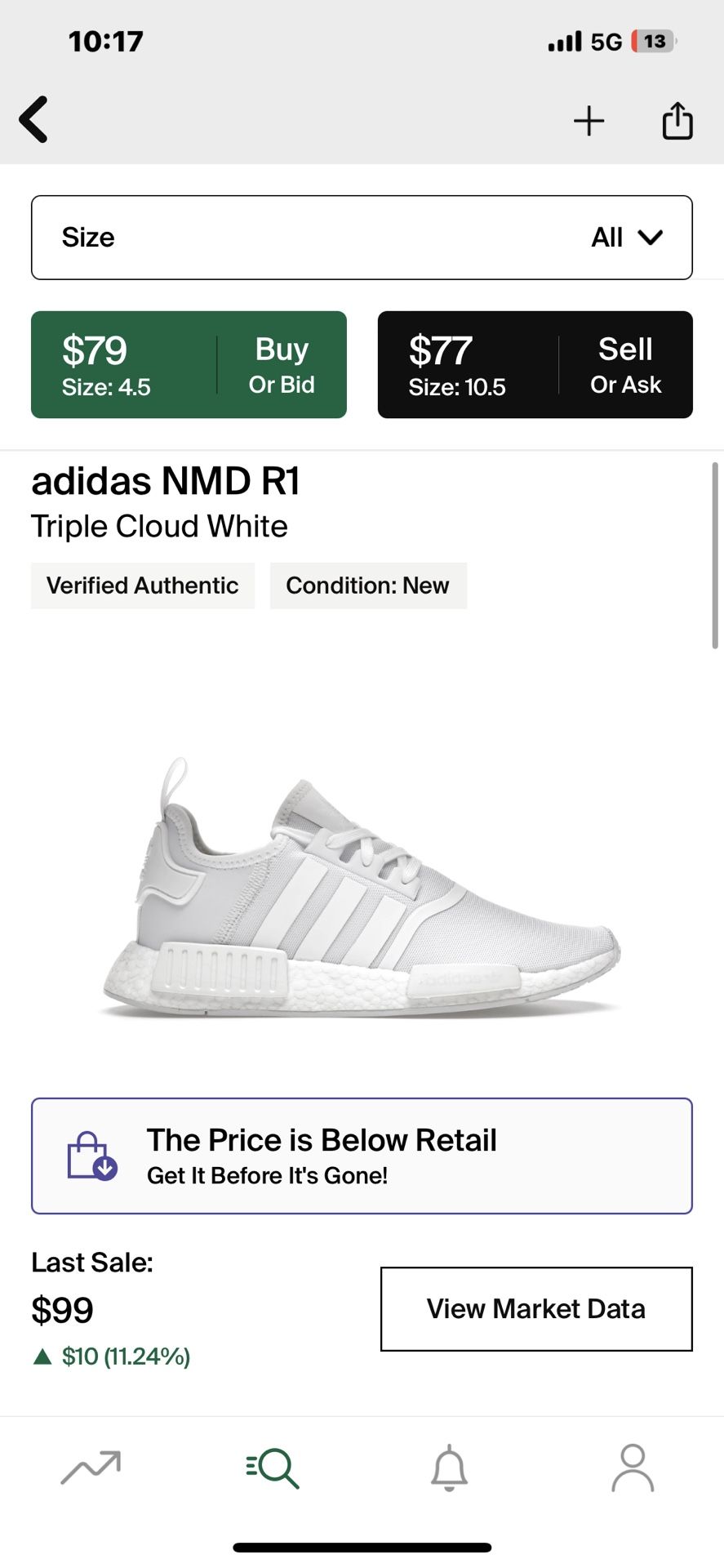Screen dimensions: 724x1568
Task: Navigate back using the back arrow
Action: point(33,119)
